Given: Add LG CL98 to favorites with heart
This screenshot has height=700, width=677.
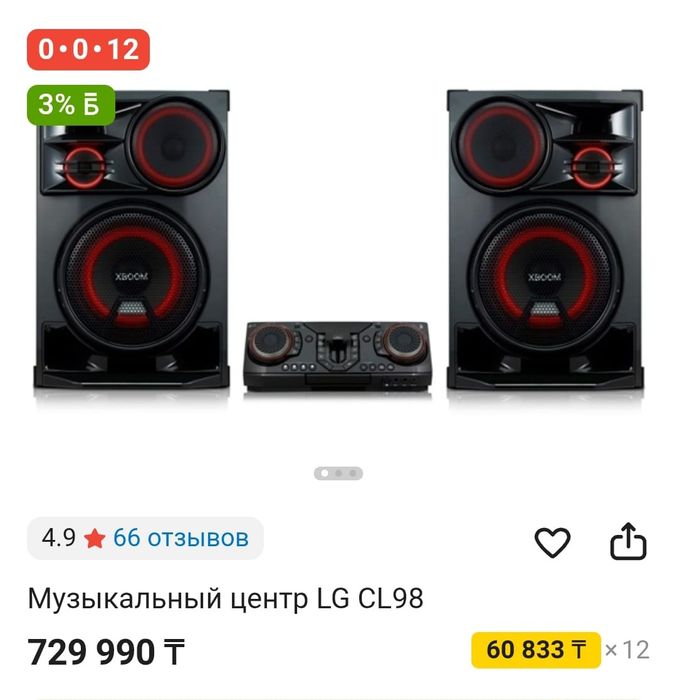Looking at the screenshot, I should point(552,542).
